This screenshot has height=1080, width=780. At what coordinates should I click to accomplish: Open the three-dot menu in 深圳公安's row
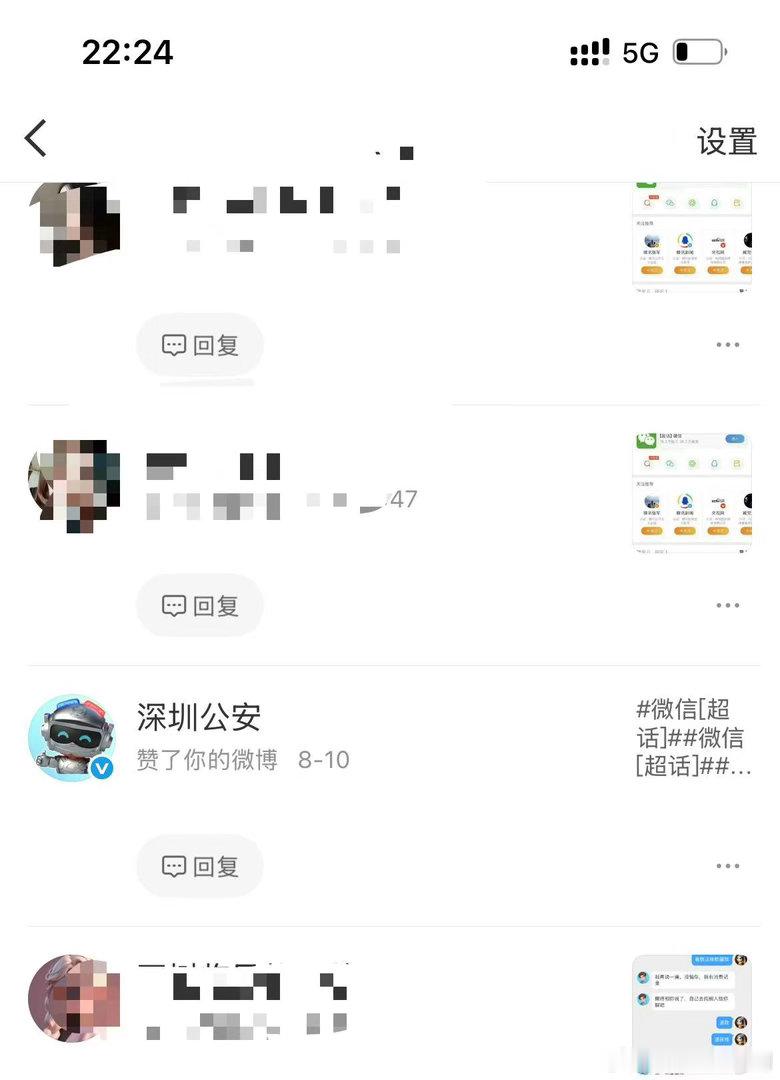click(728, 866)
